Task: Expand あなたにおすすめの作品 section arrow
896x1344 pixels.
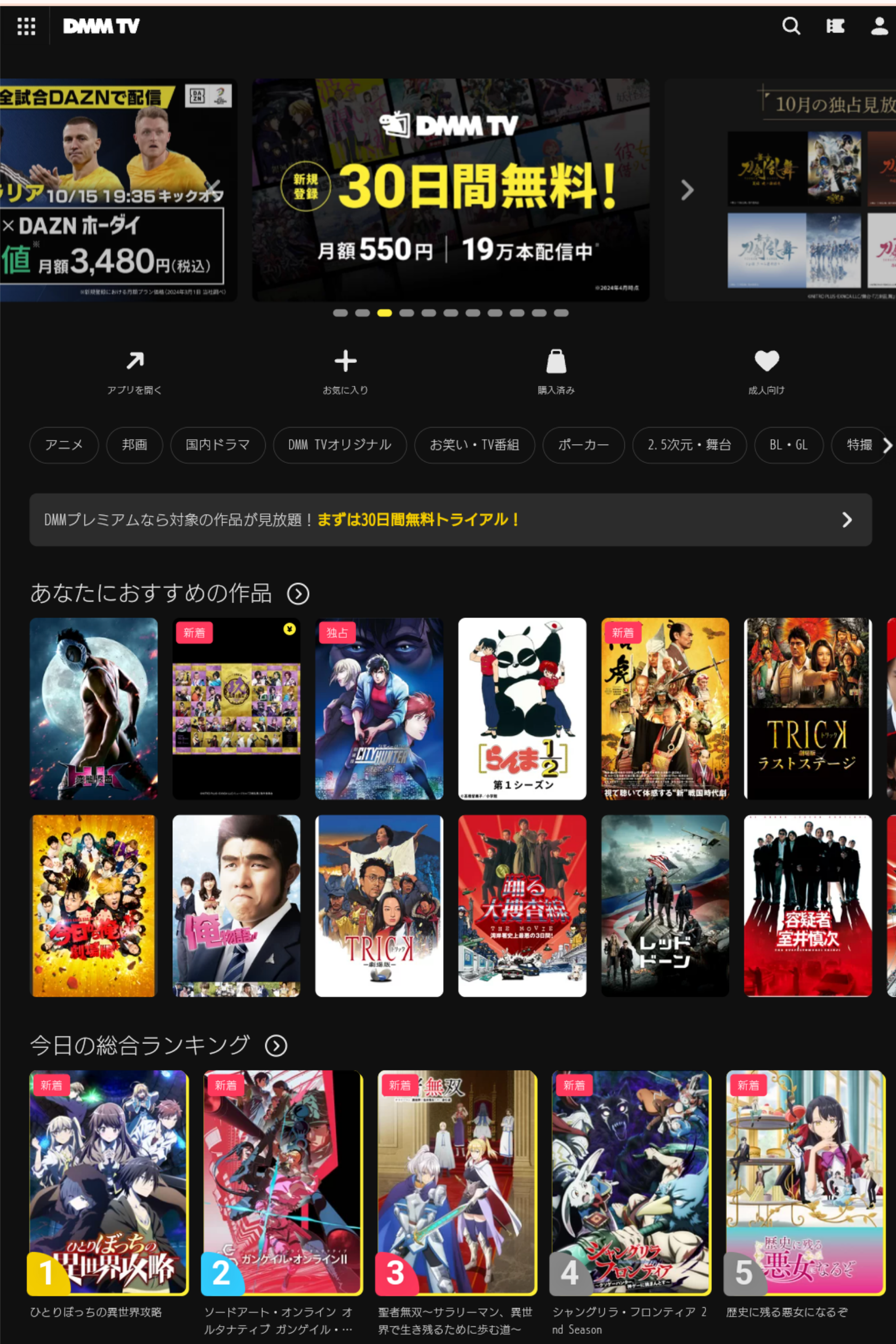Action: click(298, 594)
